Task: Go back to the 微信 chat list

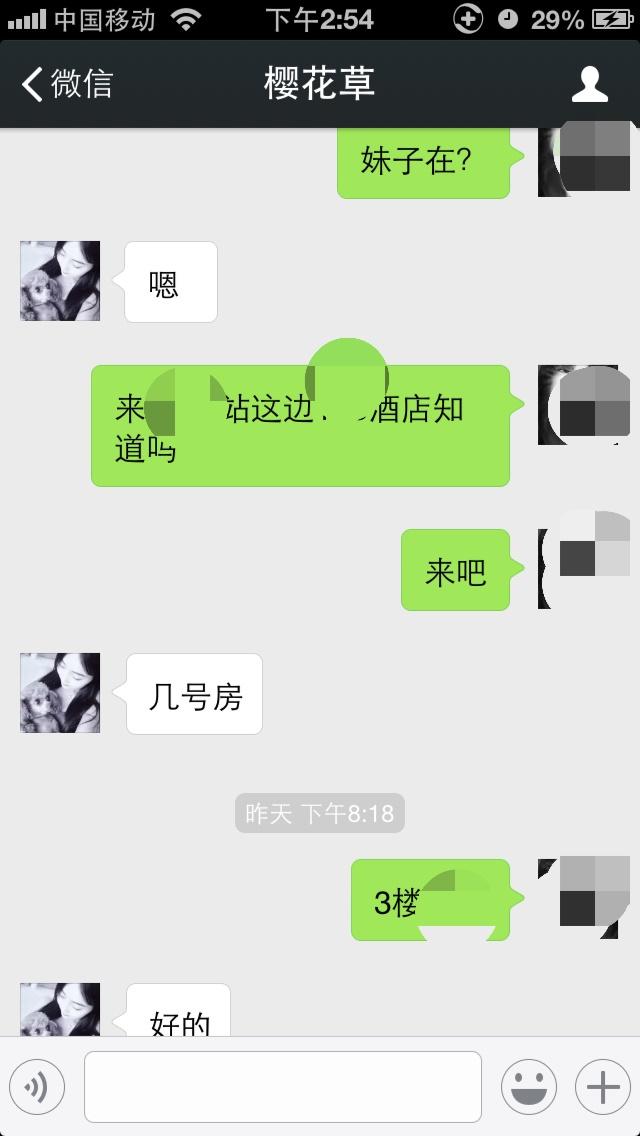Action: [68, 84]
